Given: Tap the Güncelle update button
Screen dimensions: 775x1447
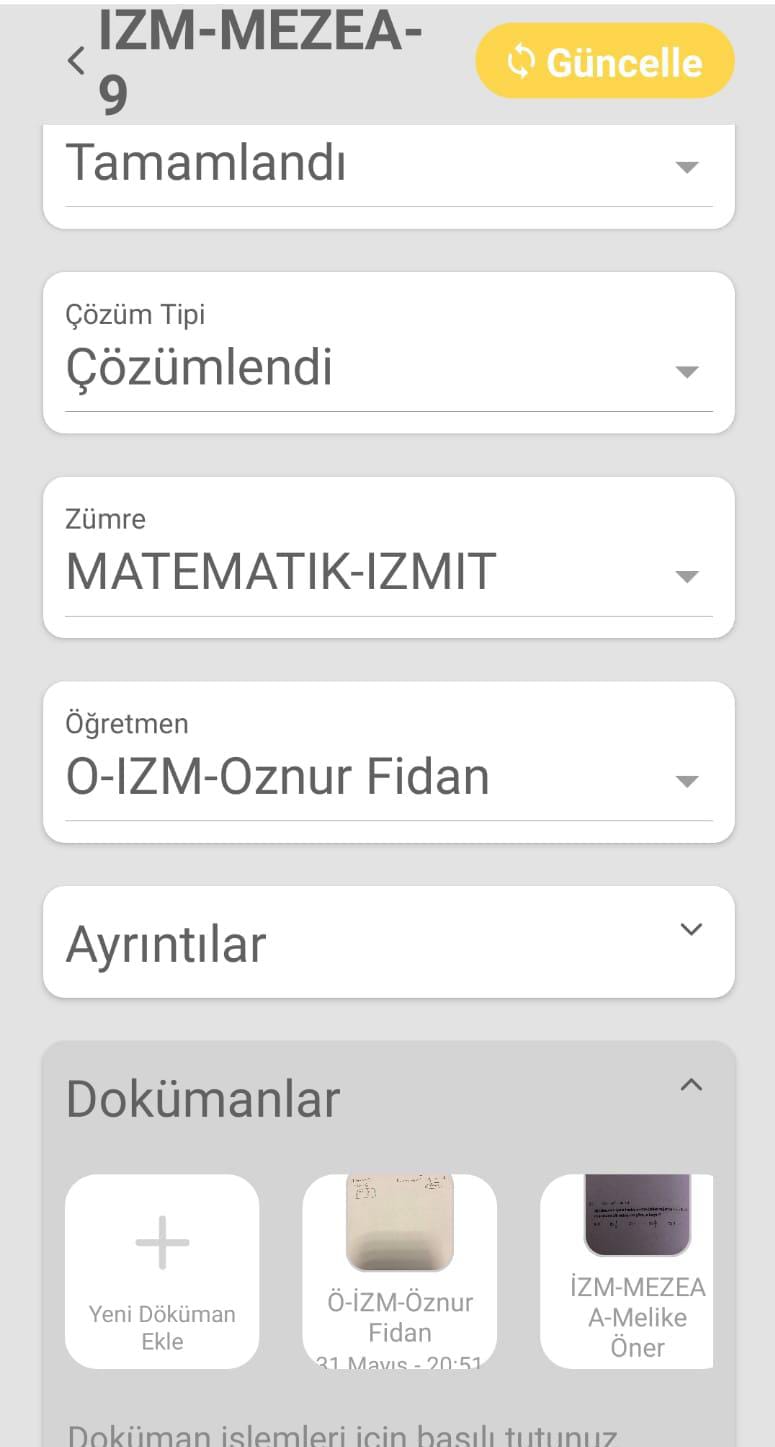Looking at the screenshot, I should pyautogui.click(x=604, y=62).
